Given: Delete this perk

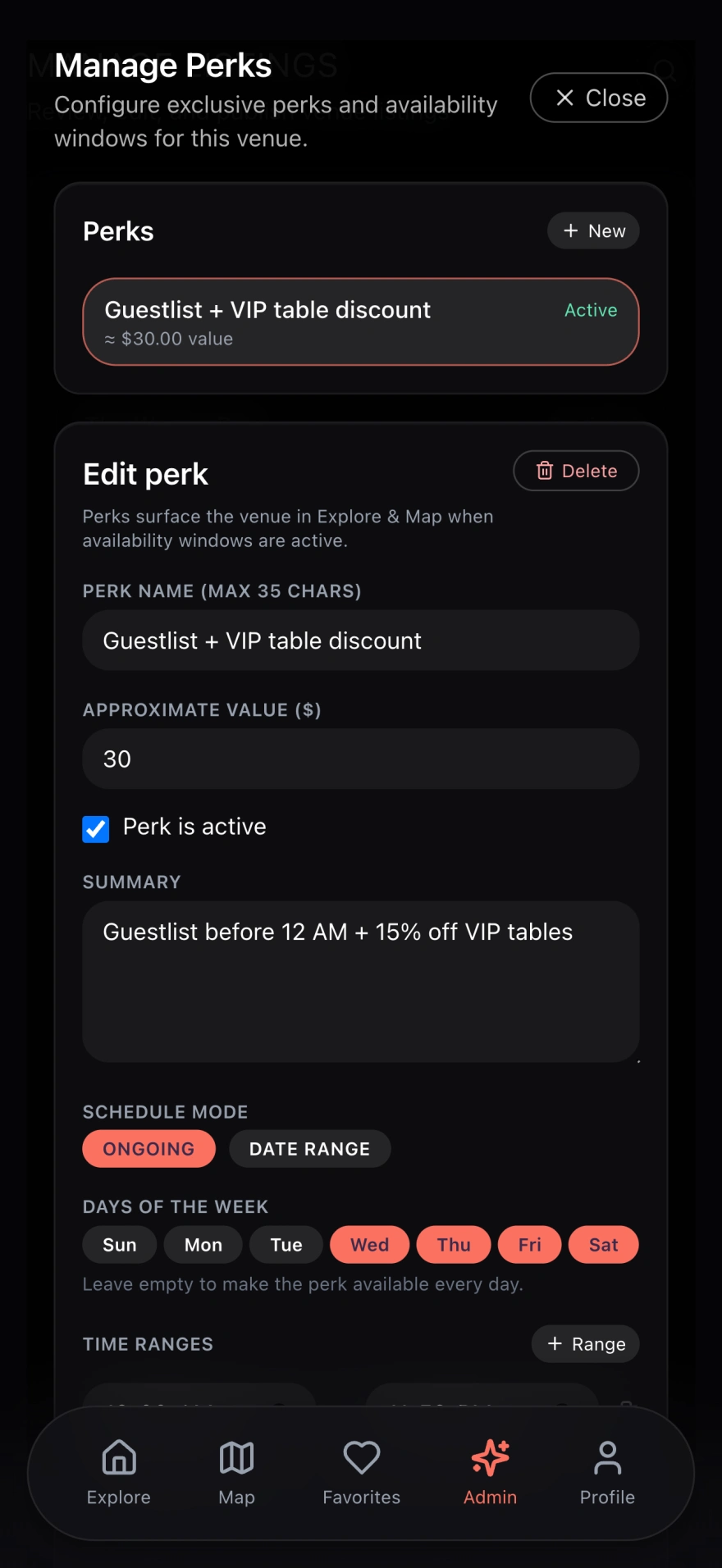Looking at the screenshot, I should pos(576,471).
